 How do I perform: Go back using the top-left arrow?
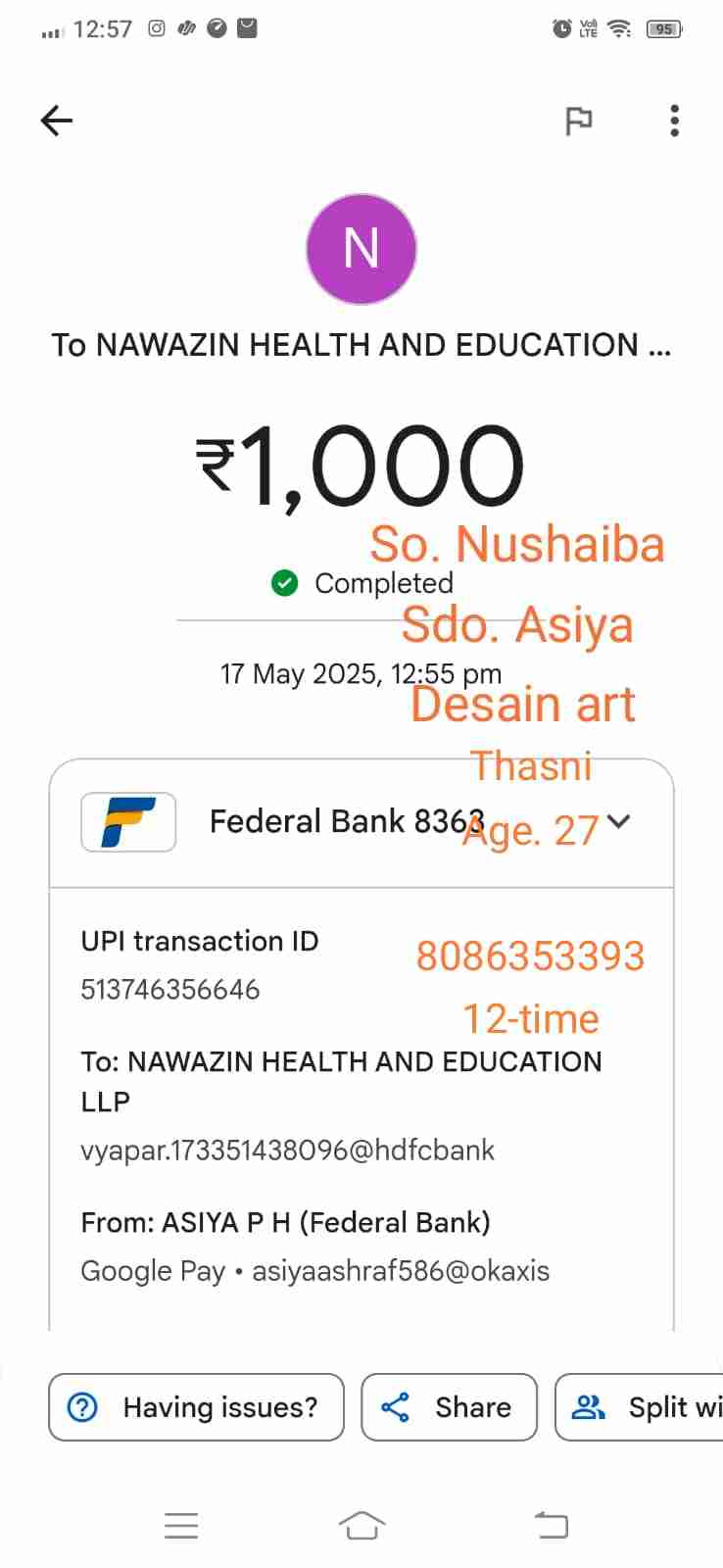pos(57,121)
